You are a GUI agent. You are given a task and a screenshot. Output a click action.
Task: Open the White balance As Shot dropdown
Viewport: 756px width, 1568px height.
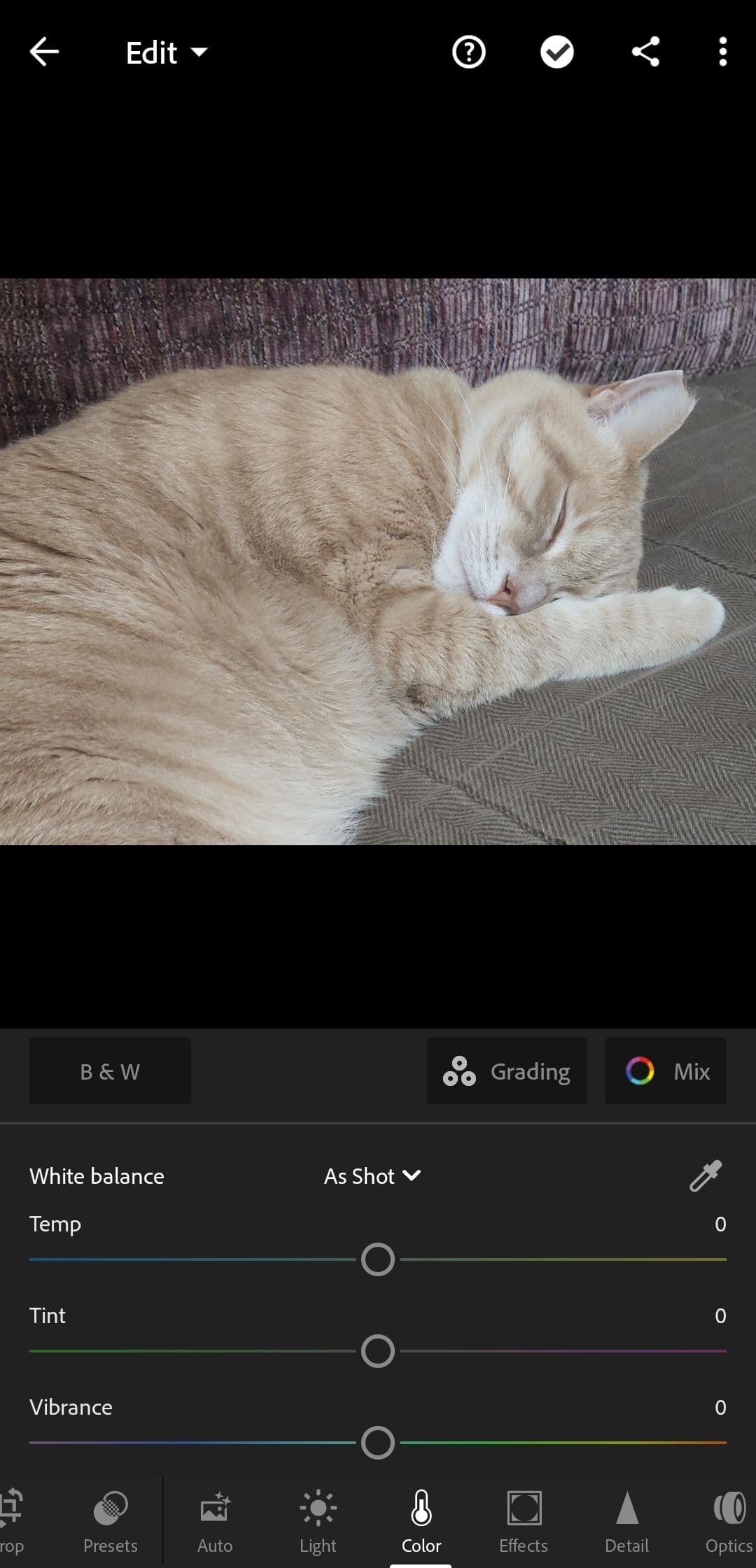tap(372, 1176)
